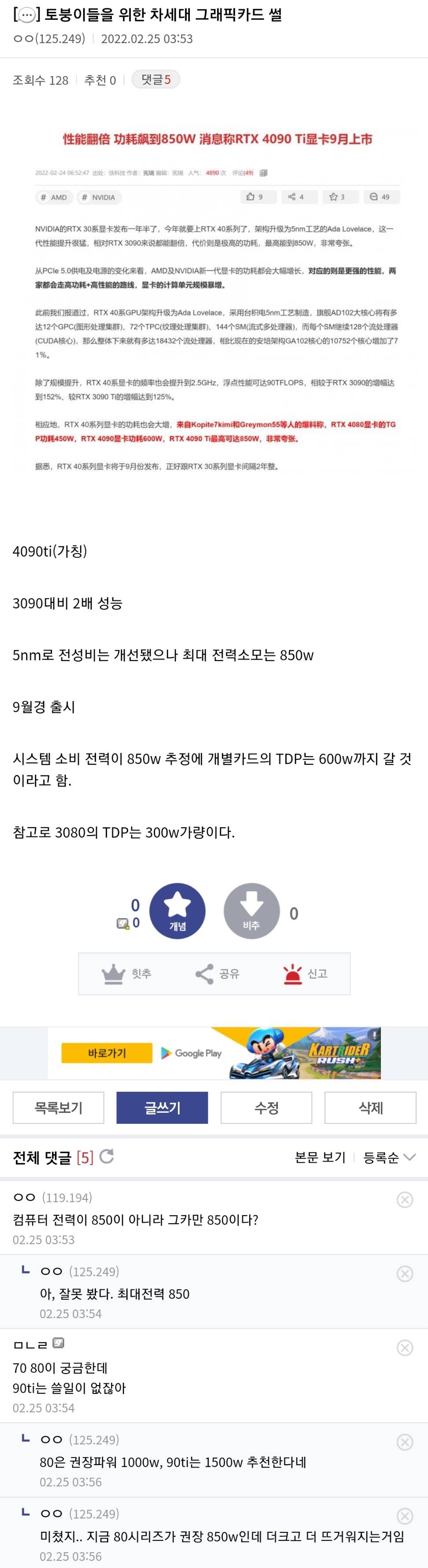Edit this post using 수정
The height and width of the screenshot is (1568, 428).
point(266,1107)
